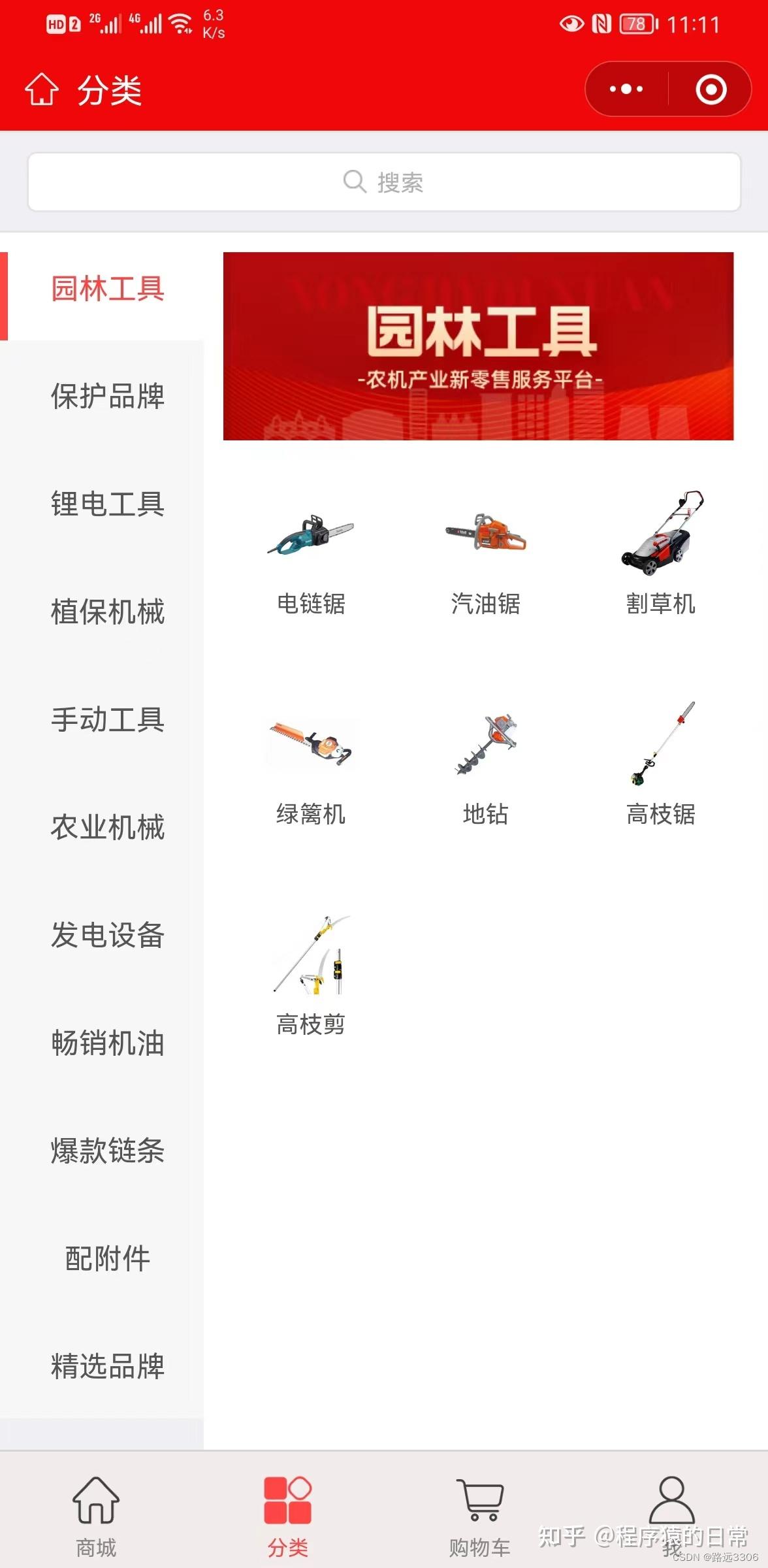This screenshot has width=768, height=1568.
Task: Open the 购物车 shopping cart tab
Action: coord(480,1516)
